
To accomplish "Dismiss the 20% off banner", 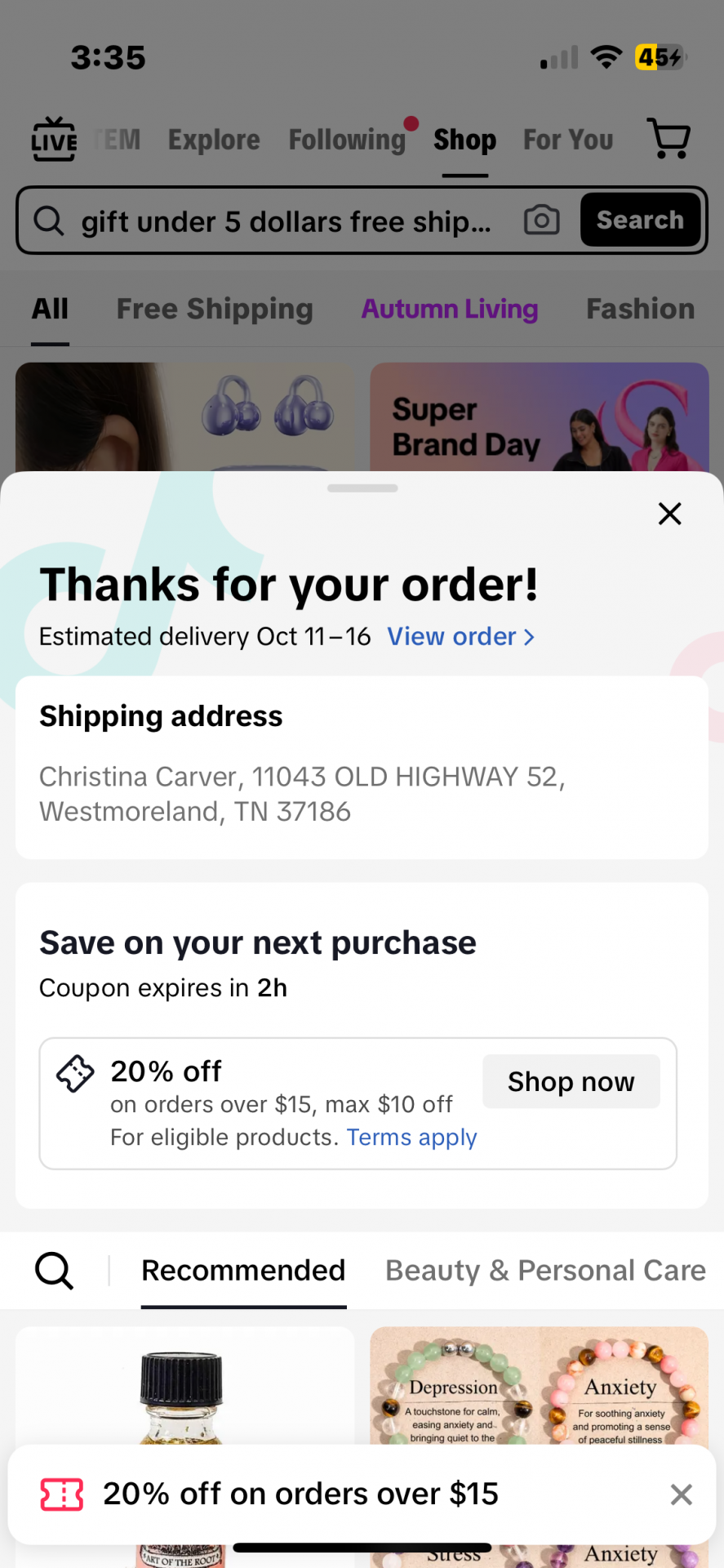I will coord(681,1494).
